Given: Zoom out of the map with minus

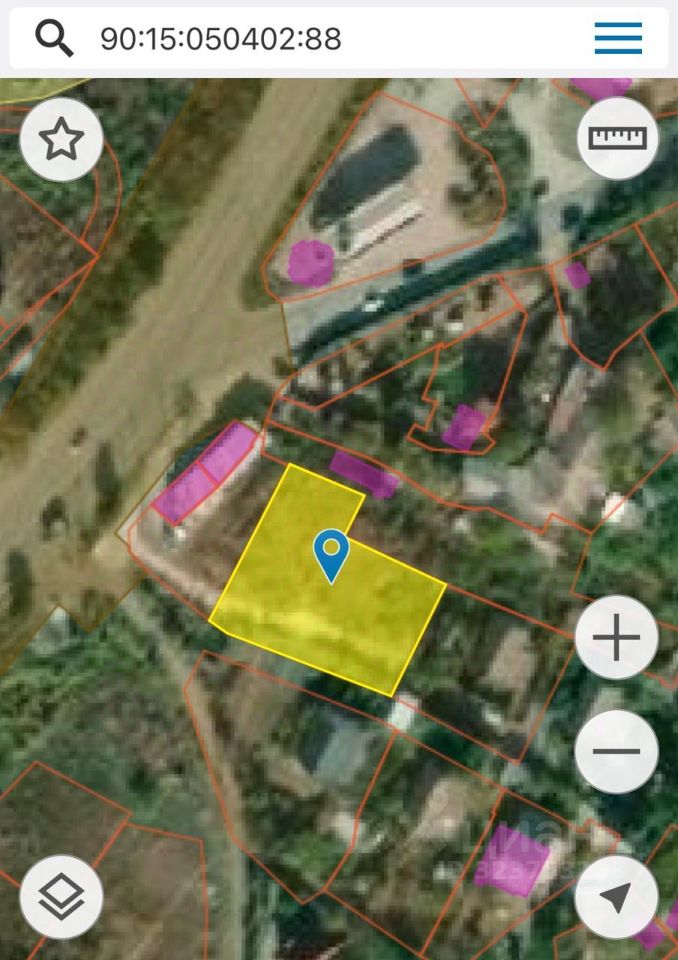Looking at the screenshot, I should click(x=616, y=751).
